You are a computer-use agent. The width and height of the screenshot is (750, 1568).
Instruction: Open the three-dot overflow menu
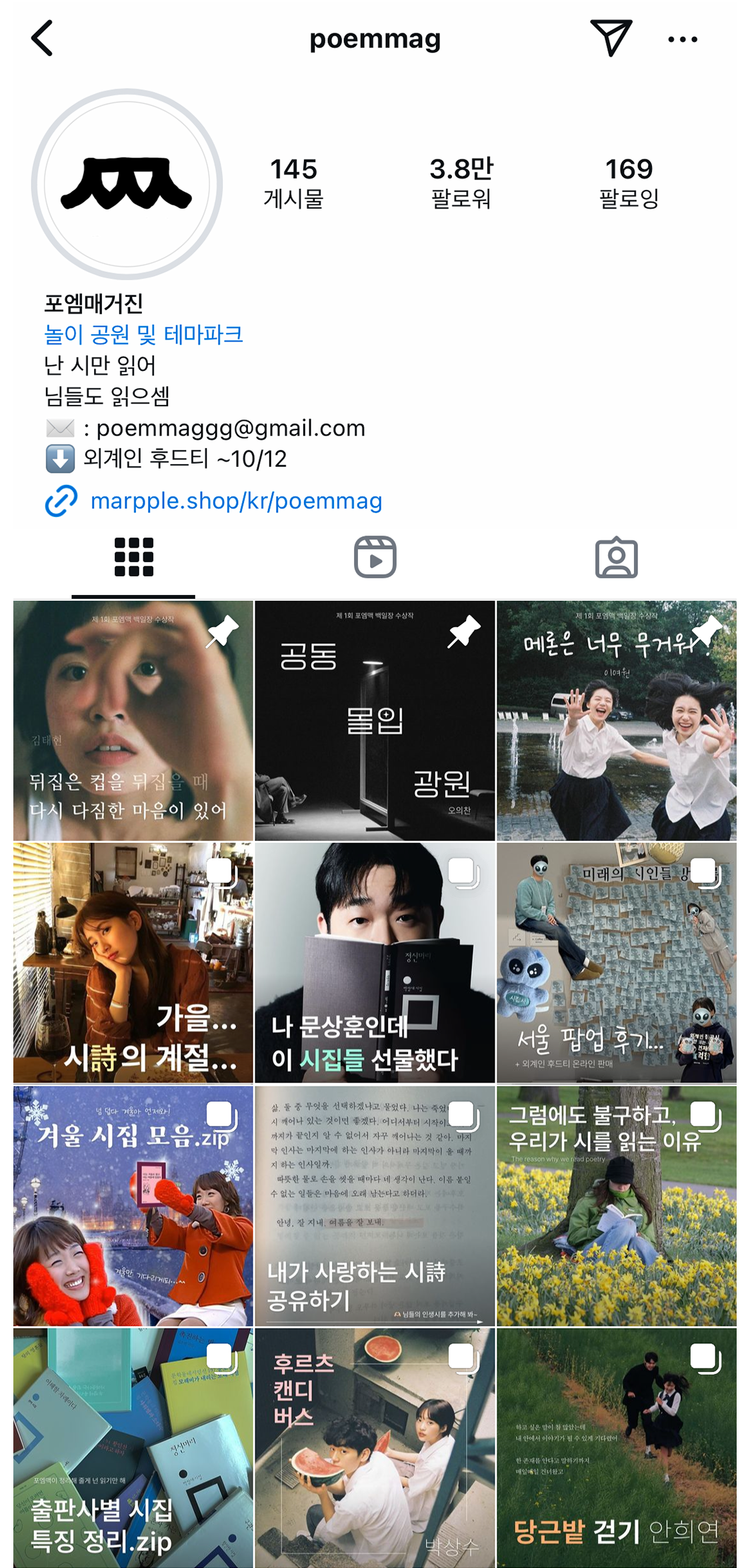[x=682, y=39]
